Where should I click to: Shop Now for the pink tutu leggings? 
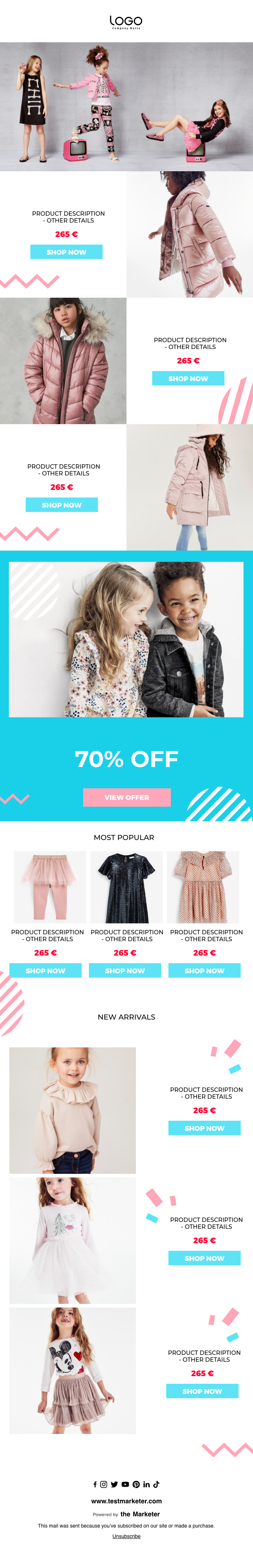pyautogui.click(x=45, y=970)
